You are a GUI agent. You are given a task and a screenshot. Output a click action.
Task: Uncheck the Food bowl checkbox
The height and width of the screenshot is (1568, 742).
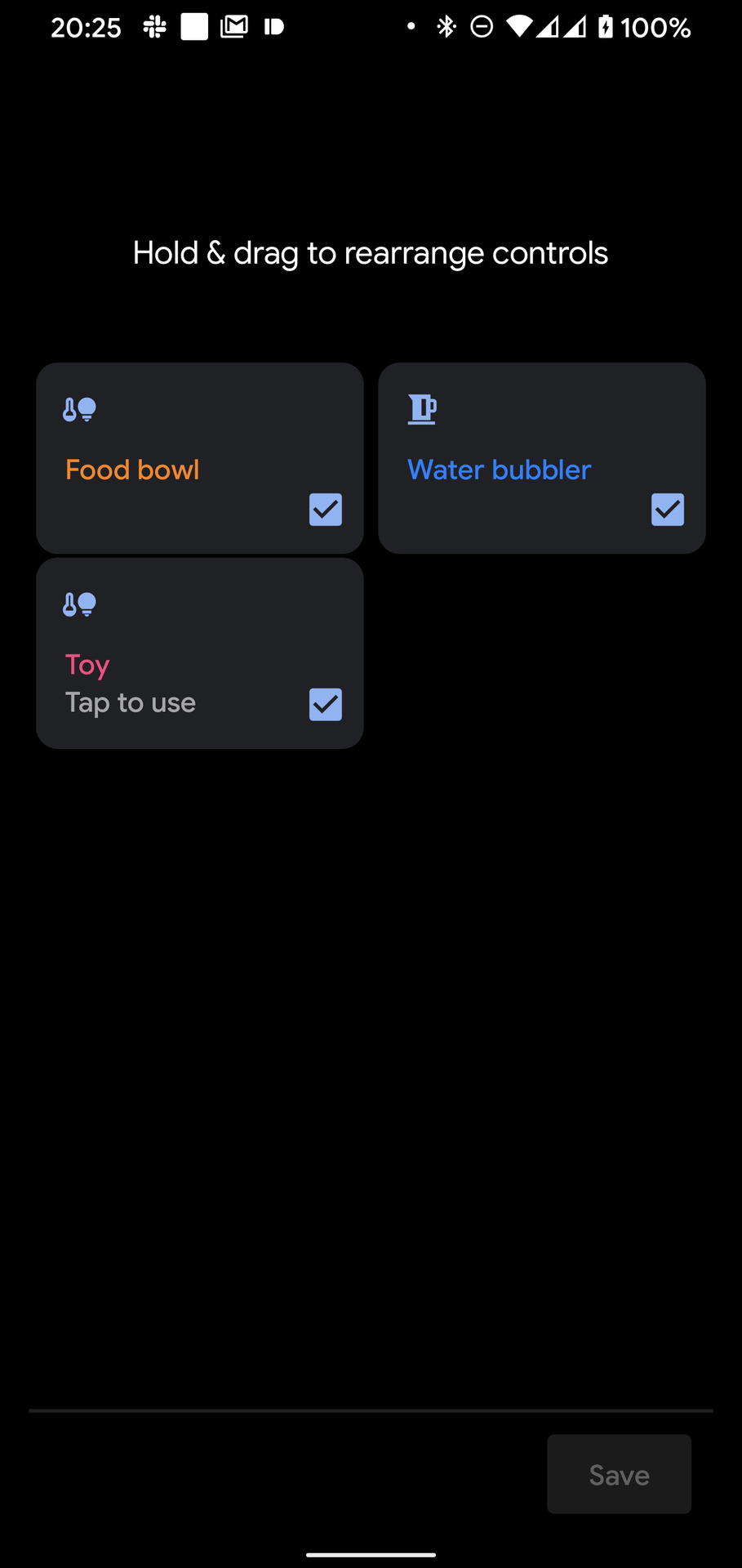click(325, 510)
